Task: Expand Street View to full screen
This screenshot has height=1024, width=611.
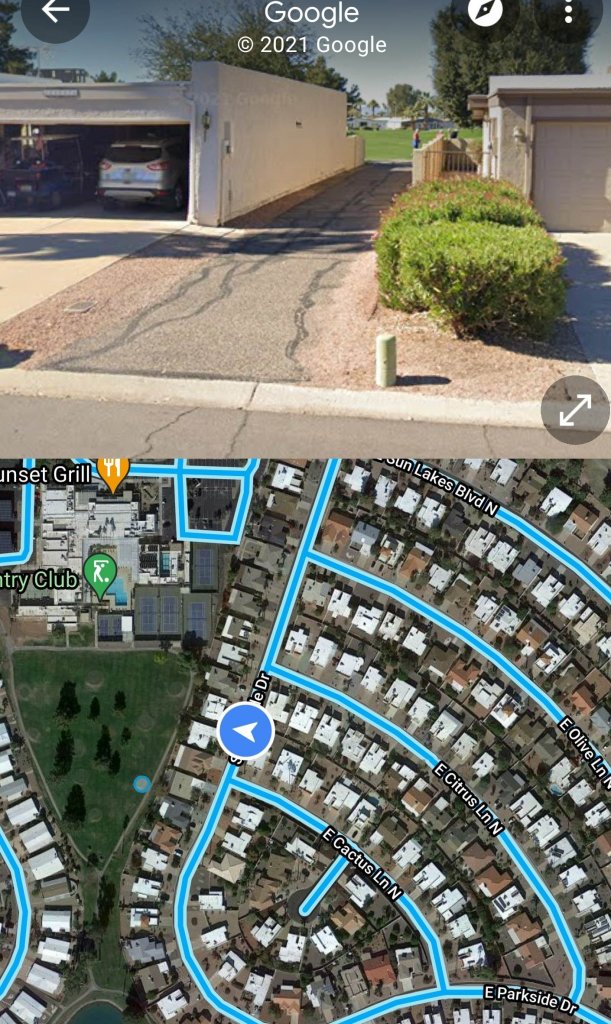Action: 575,410
